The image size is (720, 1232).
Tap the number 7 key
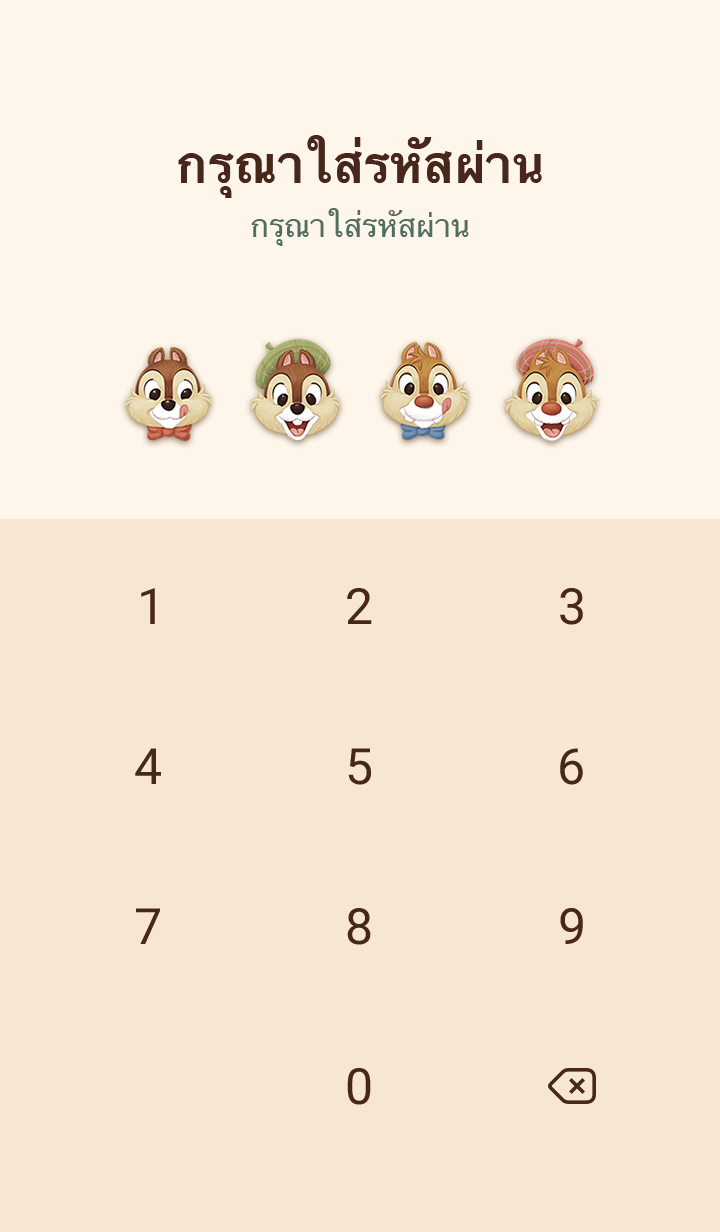(x=148, y=927)
